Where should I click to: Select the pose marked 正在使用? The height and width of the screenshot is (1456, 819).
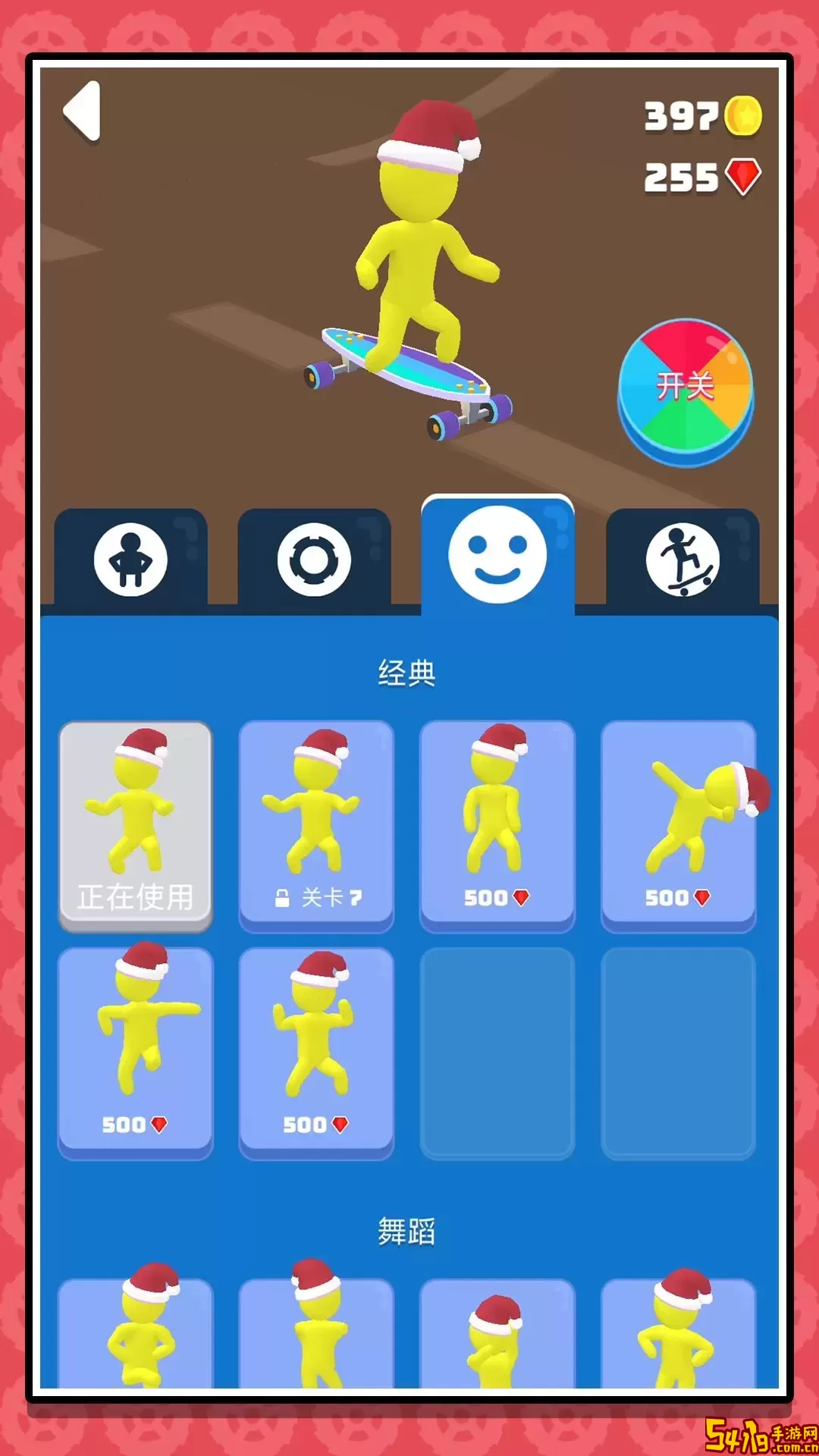pos(135,825)
